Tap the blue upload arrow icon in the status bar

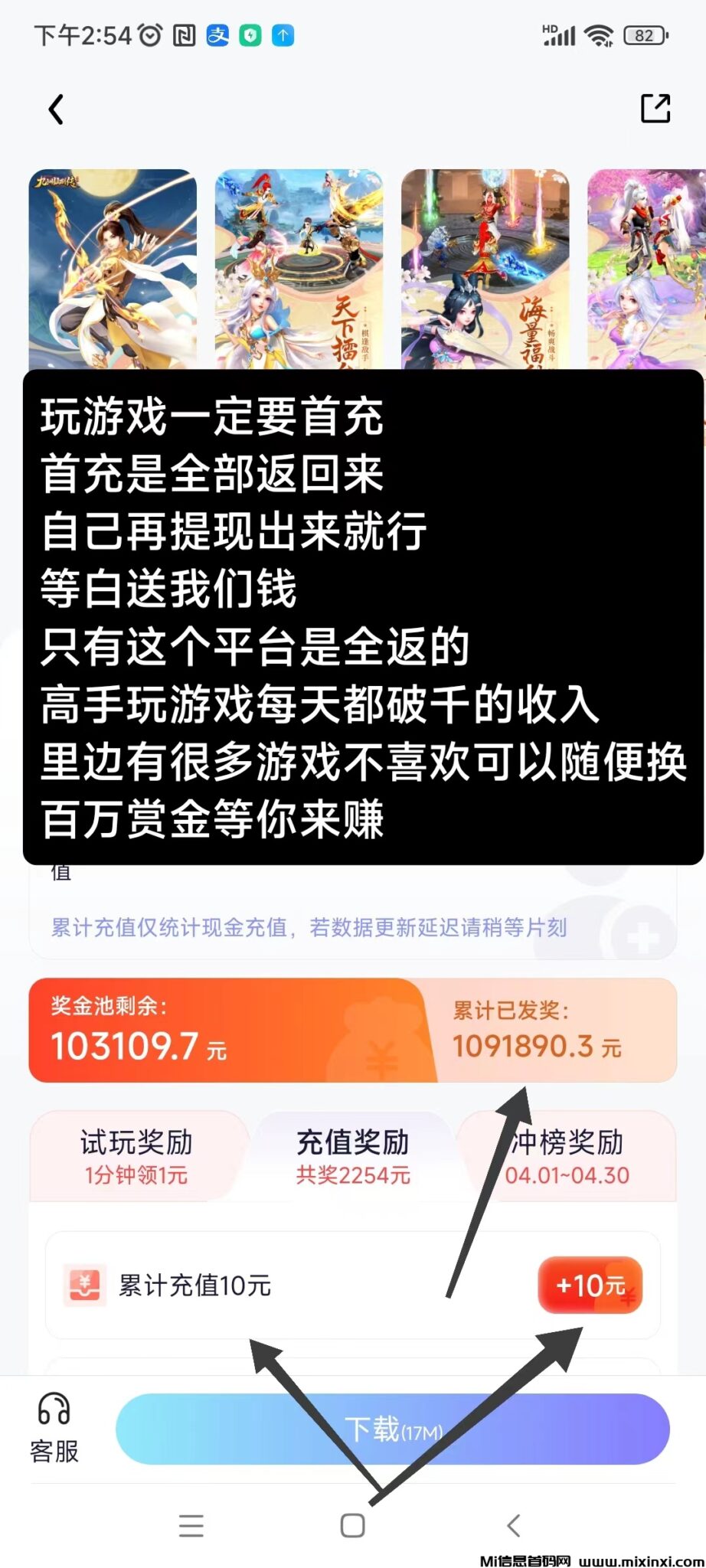coord(282,34)
